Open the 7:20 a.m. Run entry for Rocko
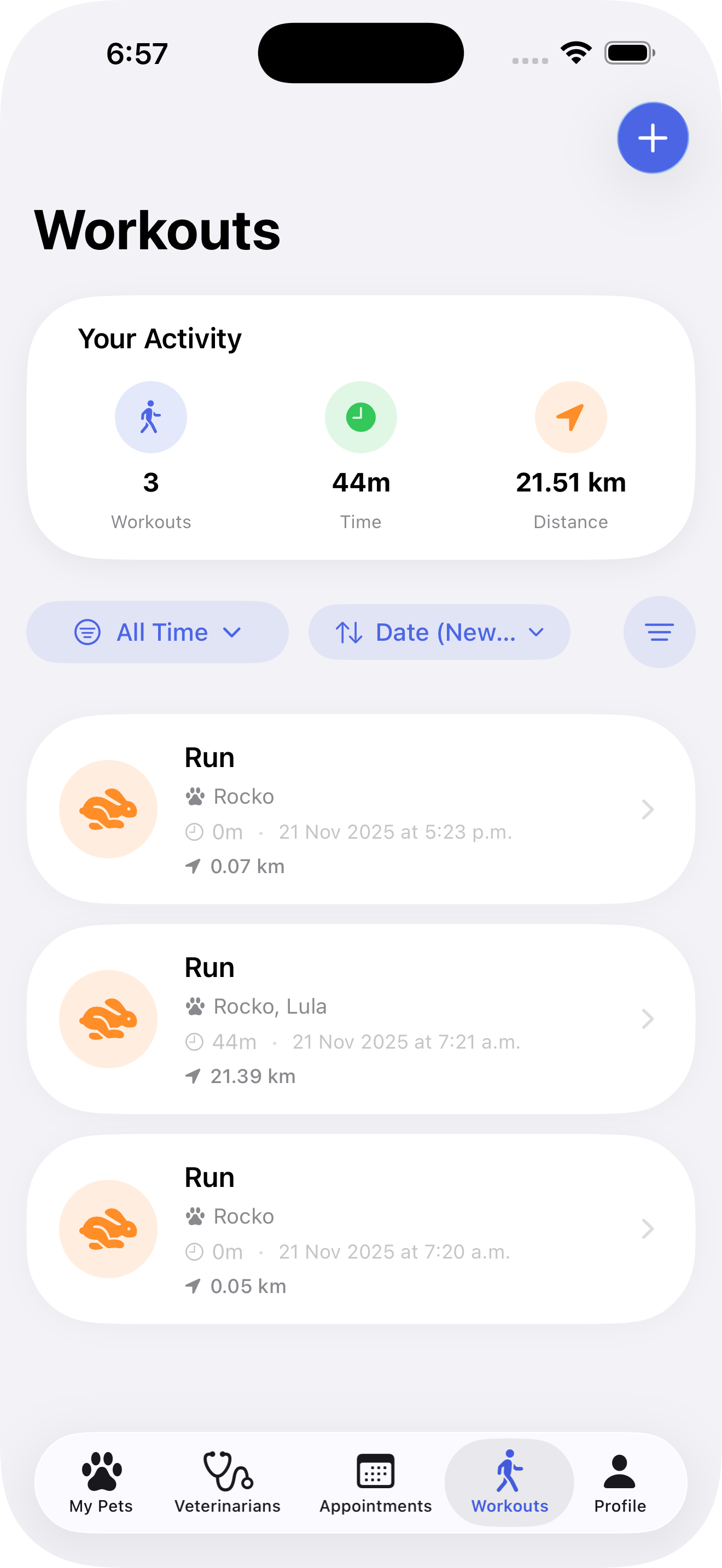The width and height of the screenshot is (722, 1568). pyautogui.click(x=361, y=1228)
